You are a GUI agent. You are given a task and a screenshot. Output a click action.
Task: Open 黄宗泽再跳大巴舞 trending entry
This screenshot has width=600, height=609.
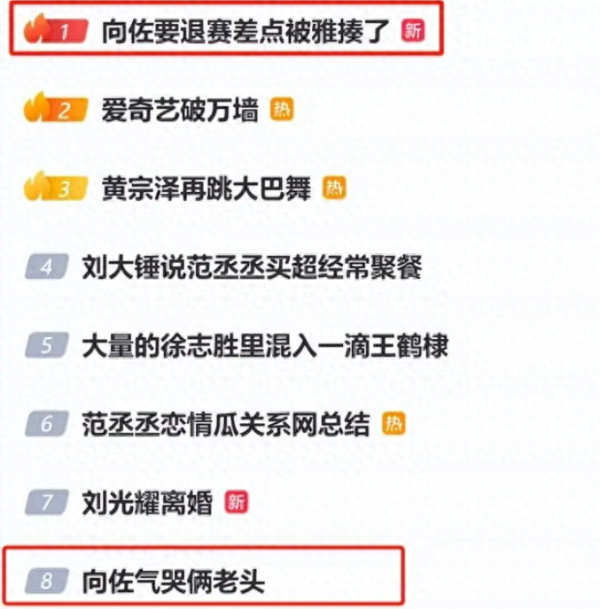coord(207,187)
